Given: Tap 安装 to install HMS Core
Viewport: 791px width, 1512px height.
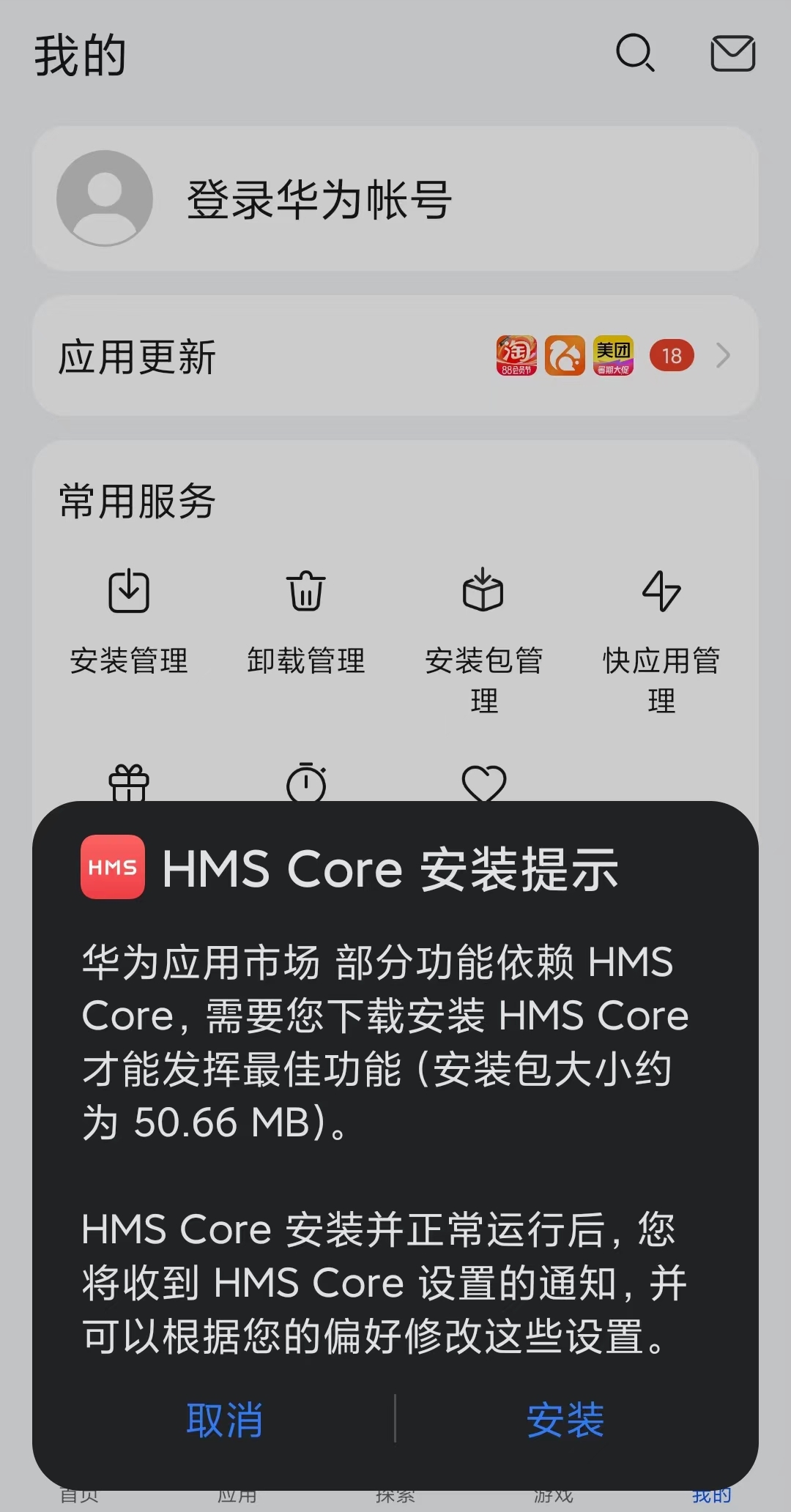Looking at the screenshot, I should [x=565, y=1420].
